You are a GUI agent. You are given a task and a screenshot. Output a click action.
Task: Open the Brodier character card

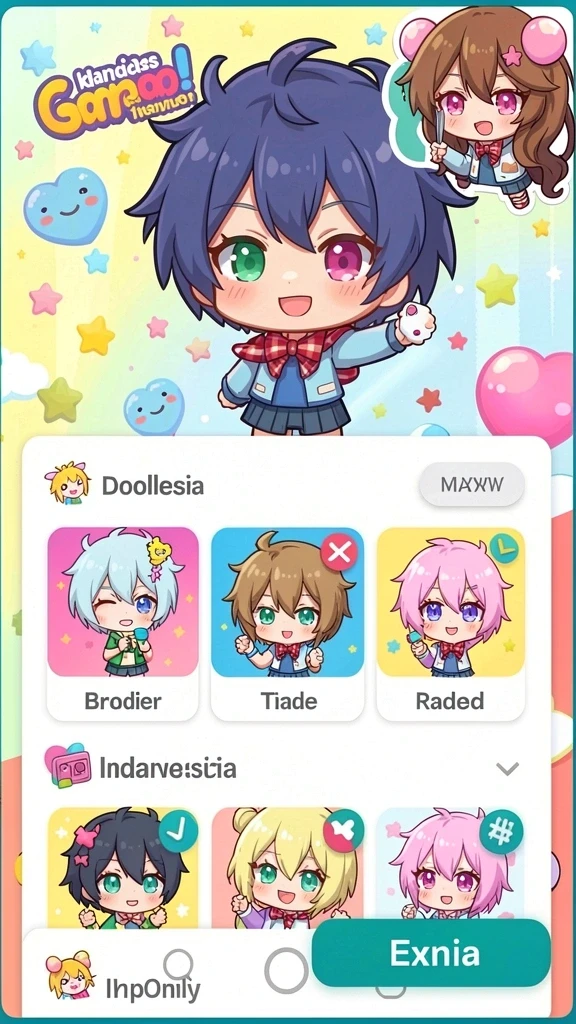point(123,623)
